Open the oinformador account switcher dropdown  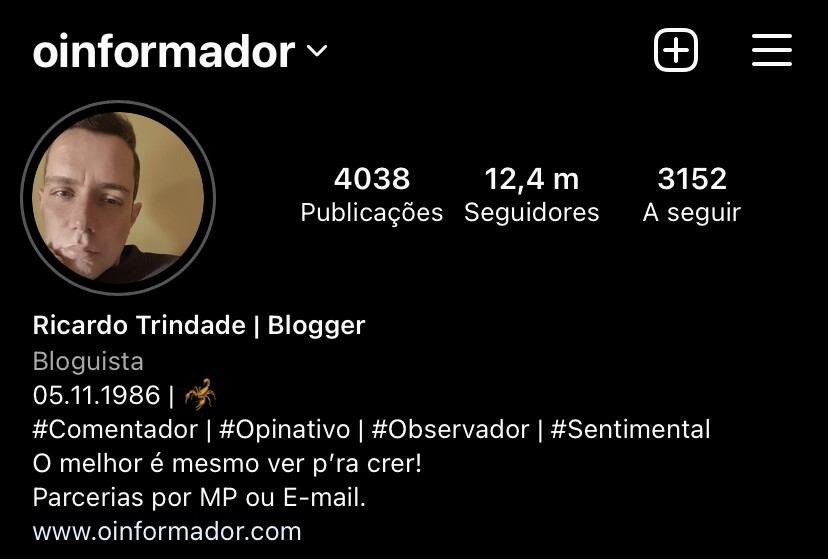point(180,51)
